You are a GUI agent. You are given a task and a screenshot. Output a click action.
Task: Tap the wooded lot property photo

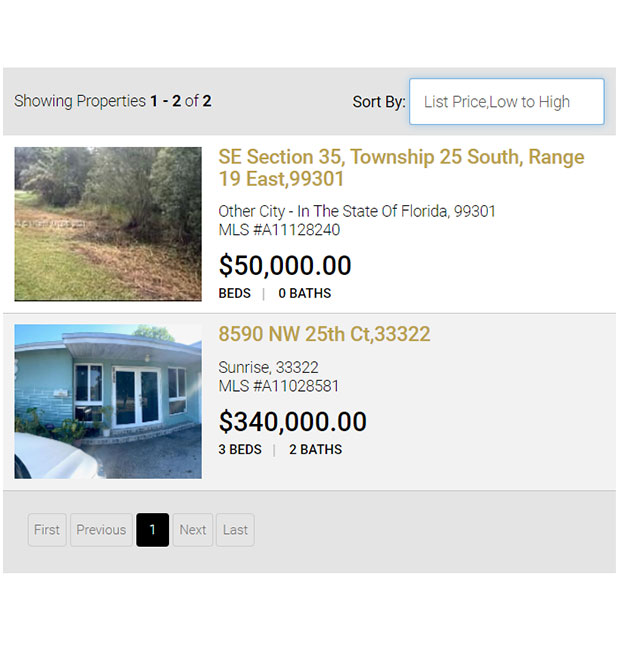[x=108, y=224]
